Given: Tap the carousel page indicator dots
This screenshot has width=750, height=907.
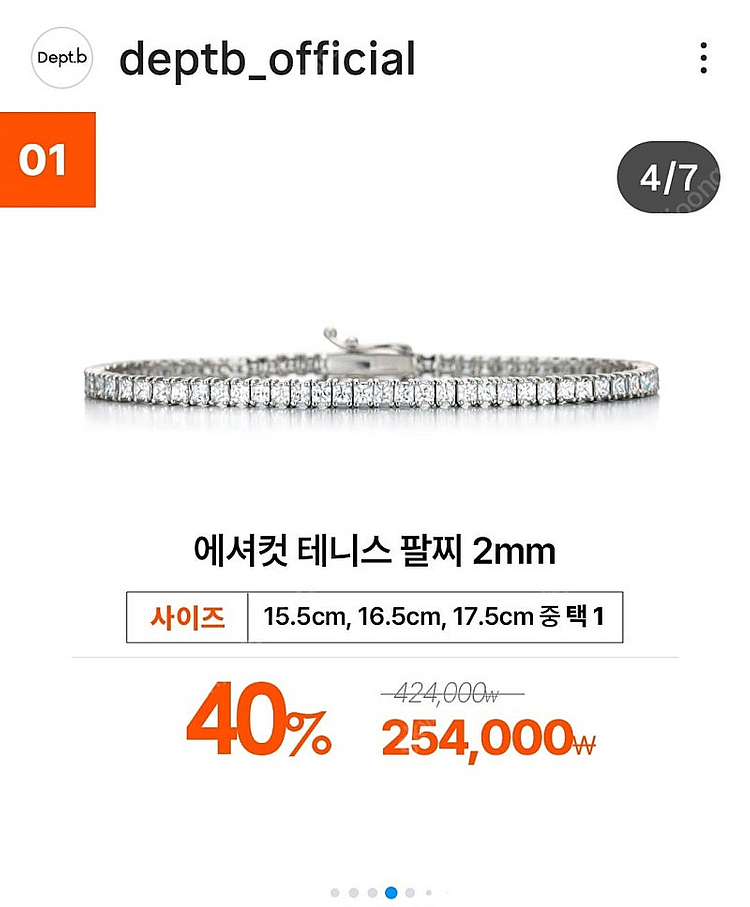Looking at the screenshot, I should [381, 892].
